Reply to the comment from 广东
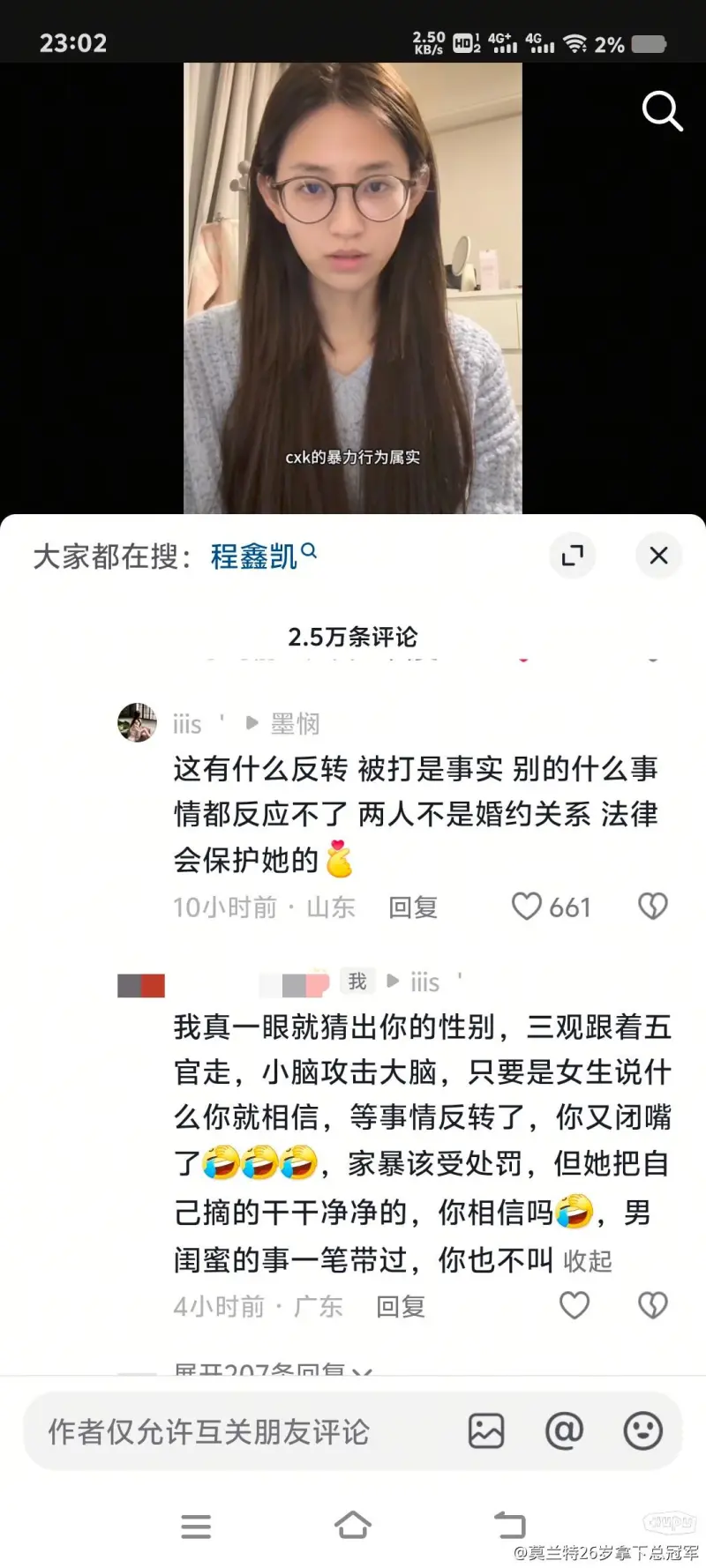 tap(401, 1306)
